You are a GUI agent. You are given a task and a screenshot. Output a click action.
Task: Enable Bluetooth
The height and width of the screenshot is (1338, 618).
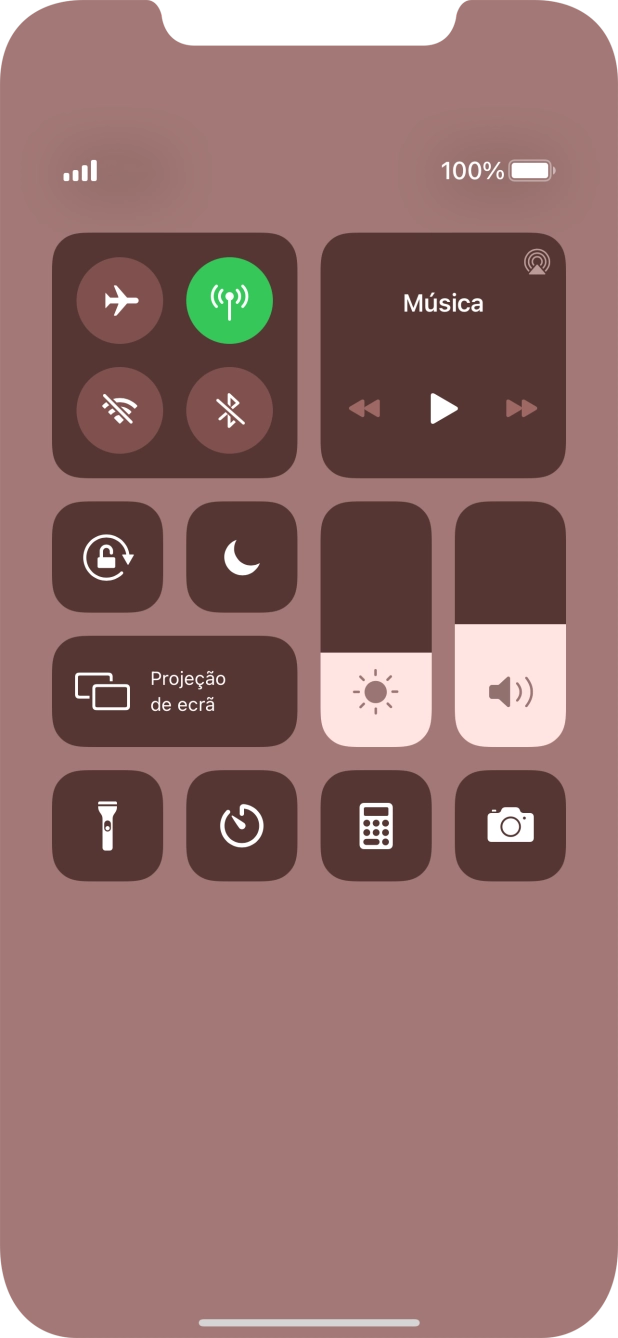click(x=229, y=410)
